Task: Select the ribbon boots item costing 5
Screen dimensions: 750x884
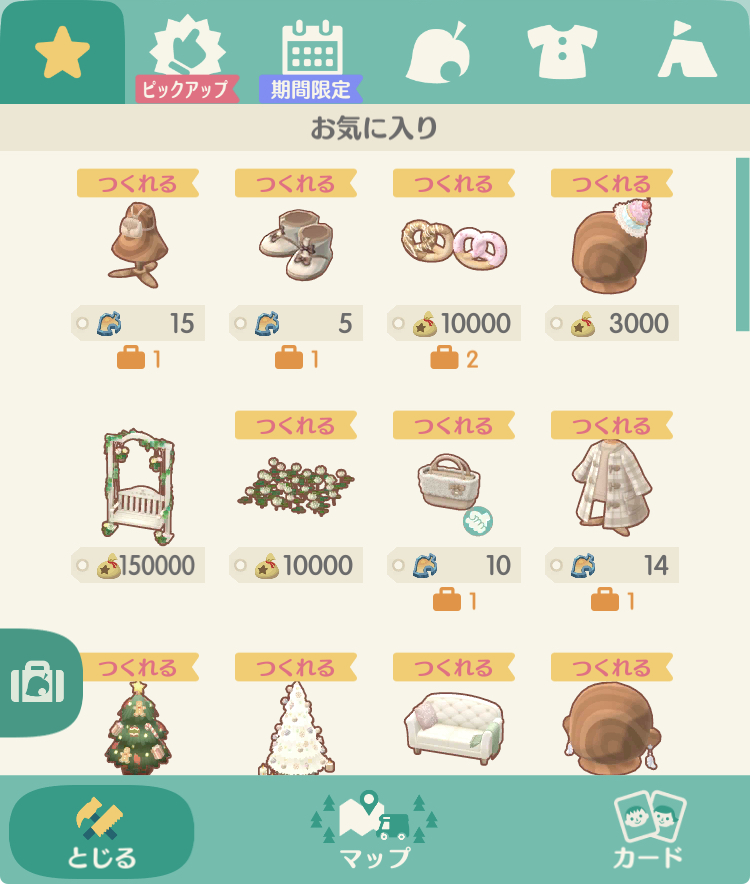Action: 295,245
